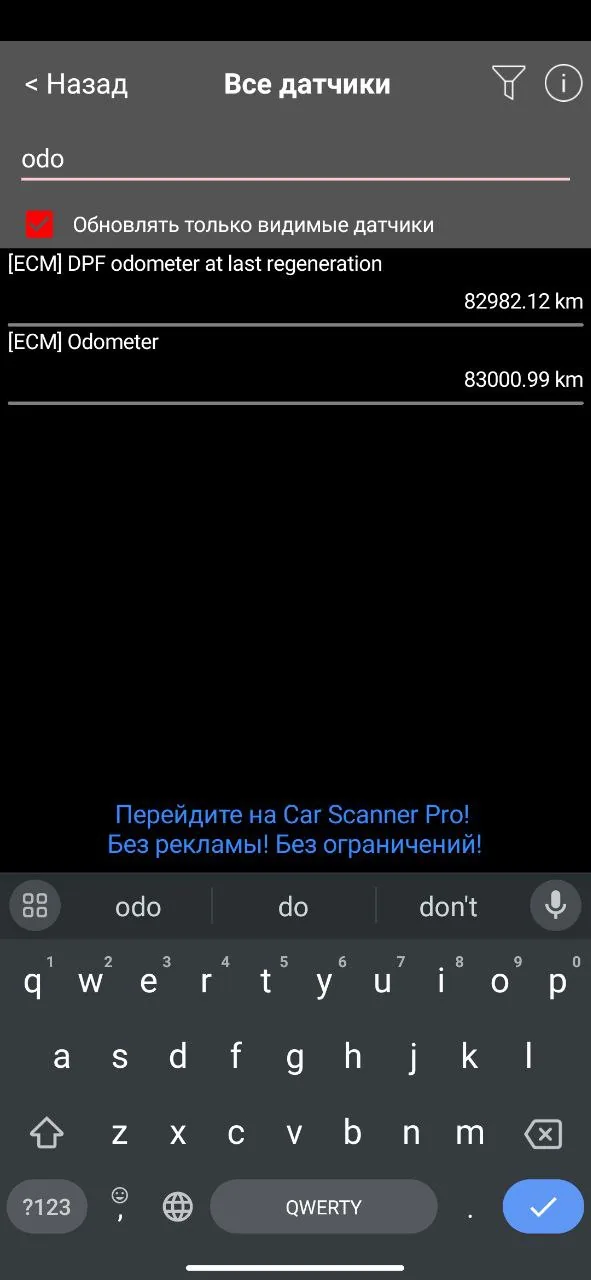Switch keyboard language with the globe key
Screen dimensions: 591x1280
[x=177, y=1207]
